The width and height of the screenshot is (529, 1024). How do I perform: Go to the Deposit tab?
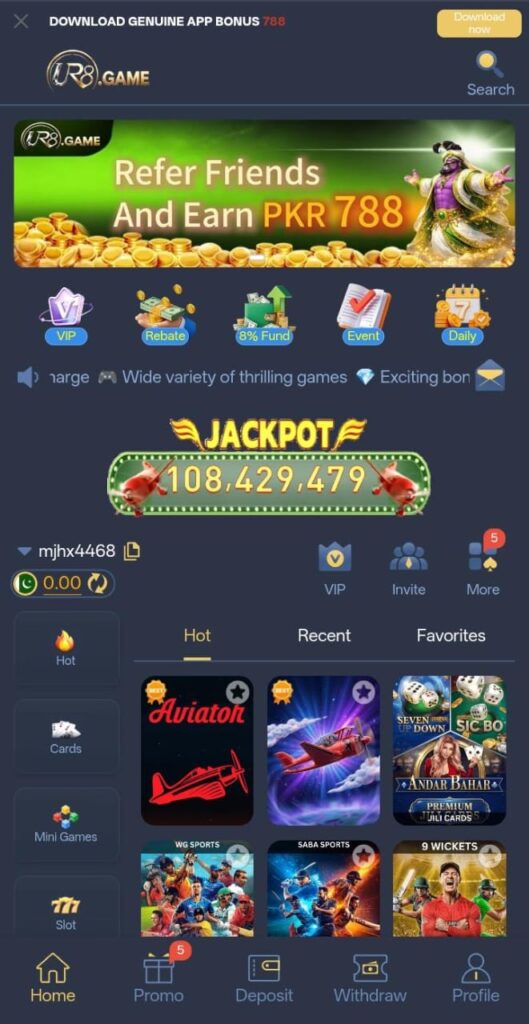pos(264,978)
